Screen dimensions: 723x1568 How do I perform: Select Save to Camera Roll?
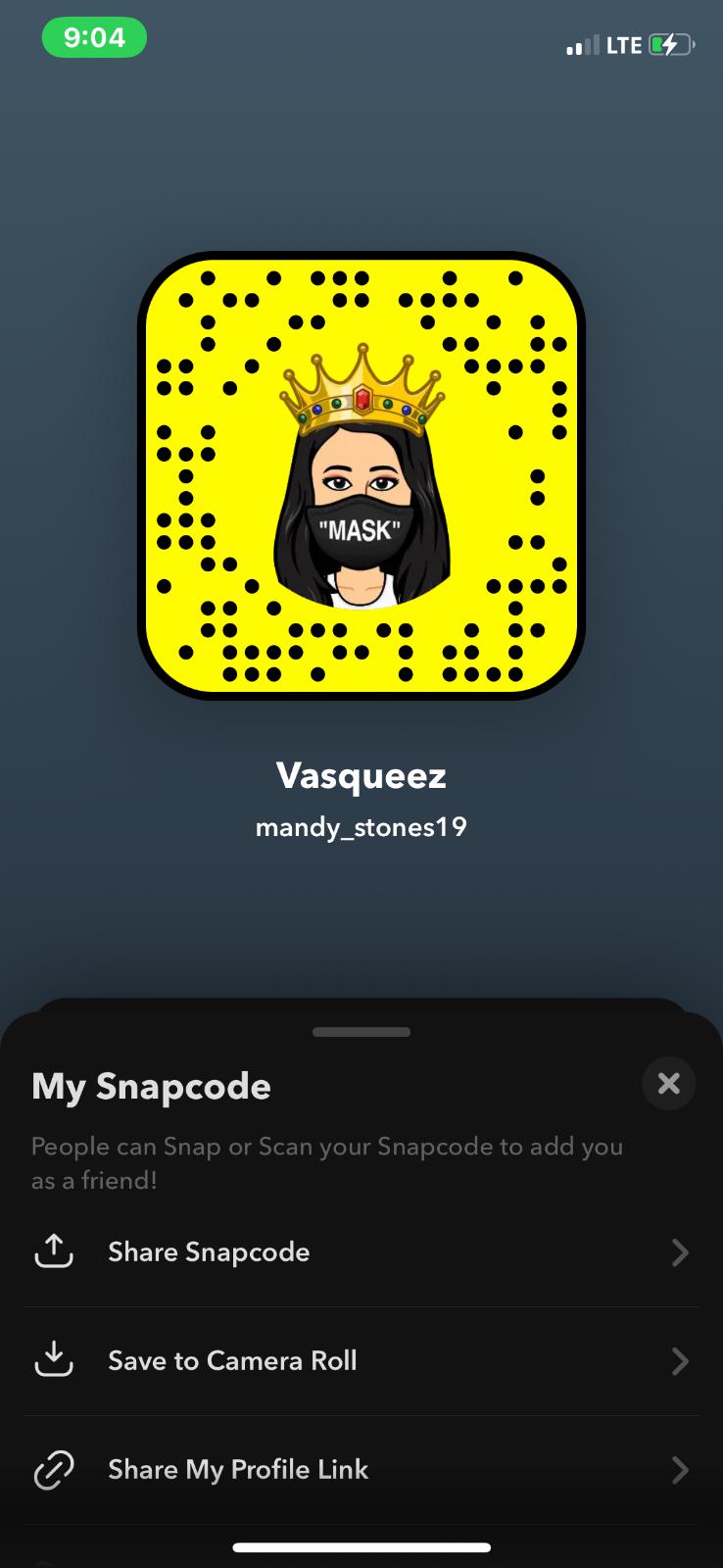361,1361
